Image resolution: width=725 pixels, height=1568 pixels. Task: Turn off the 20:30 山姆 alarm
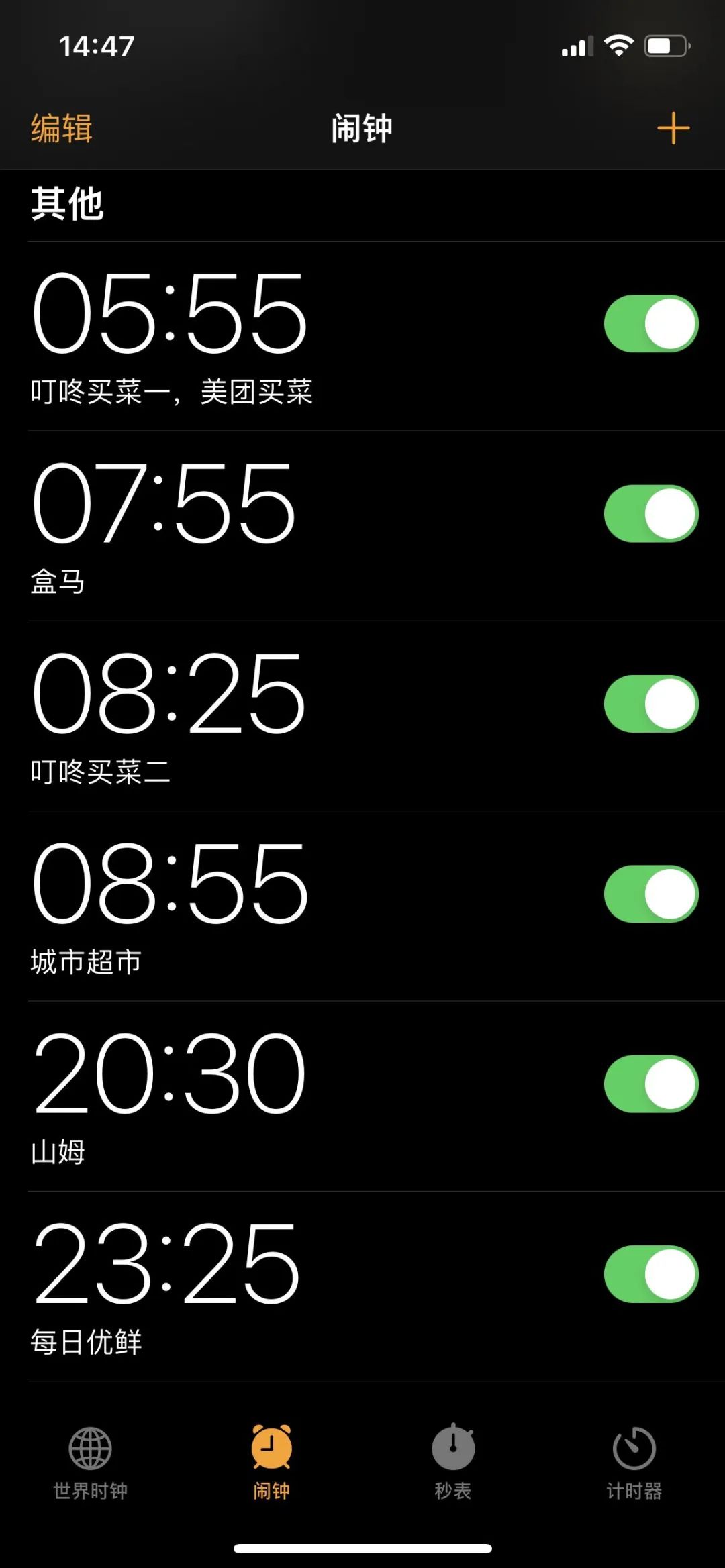click(x=650, y=1084)
